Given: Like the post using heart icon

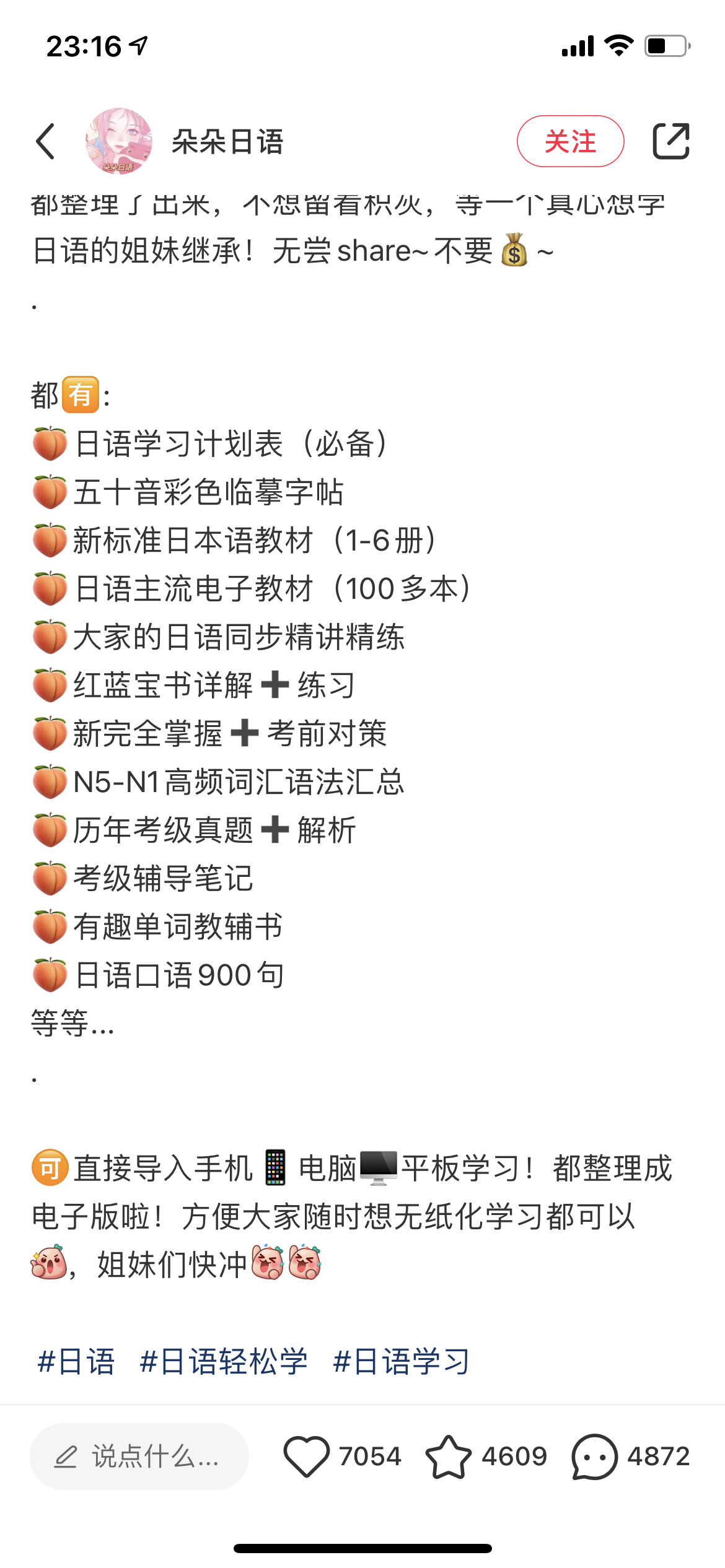Looking at the screenshot, I should 308,1457.
